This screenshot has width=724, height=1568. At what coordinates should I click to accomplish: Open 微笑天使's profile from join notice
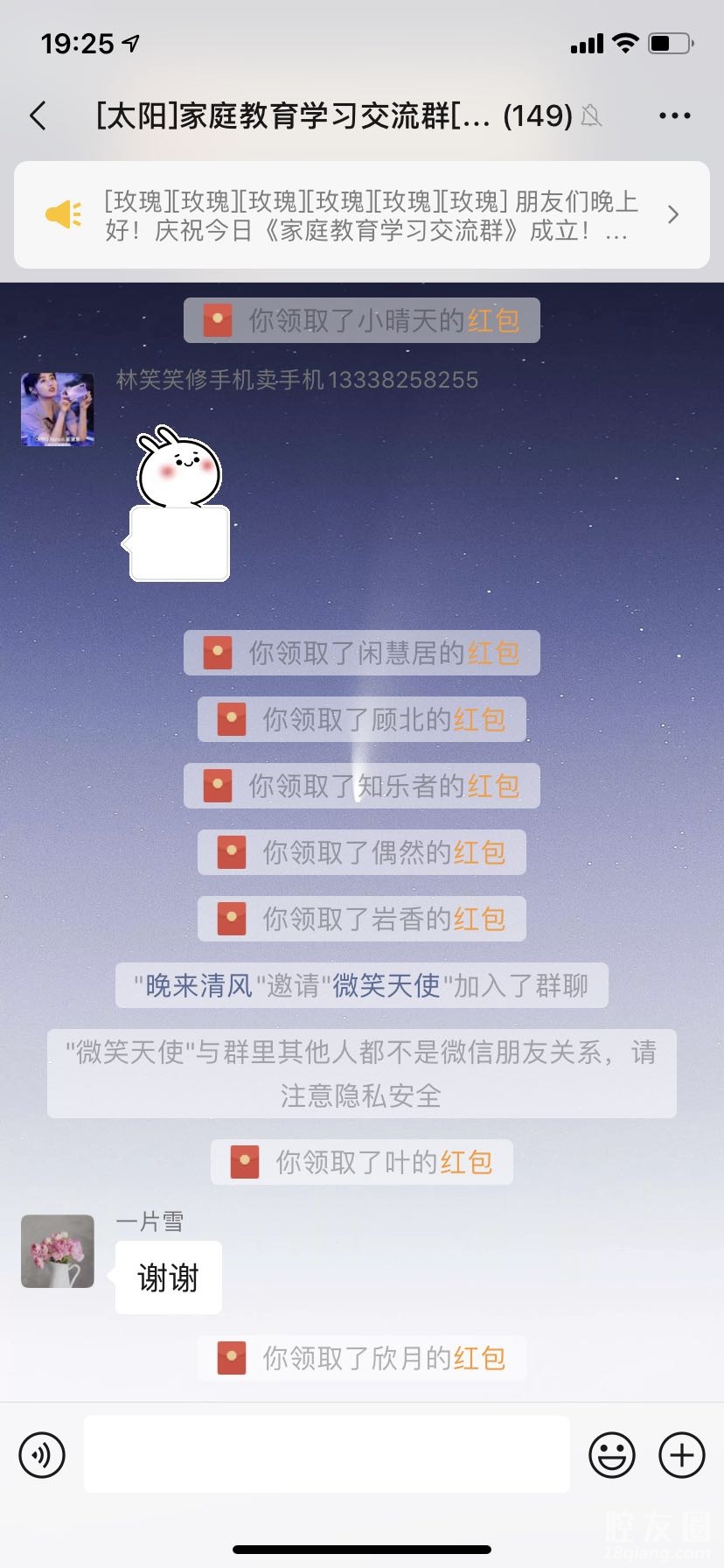point(386,986)
